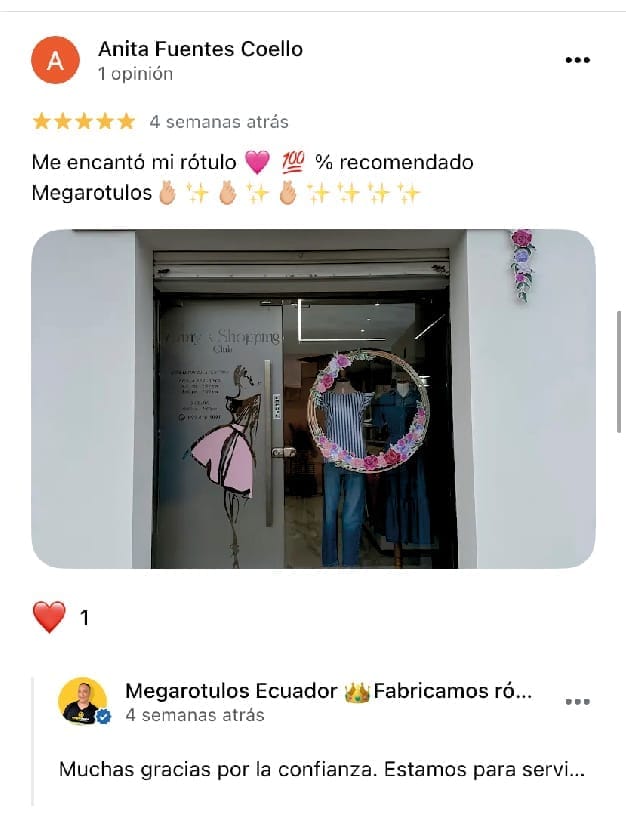The image size is (626, 814).
Task: Expand the truncated Megarotulos reply text
Action: (321, 769)
